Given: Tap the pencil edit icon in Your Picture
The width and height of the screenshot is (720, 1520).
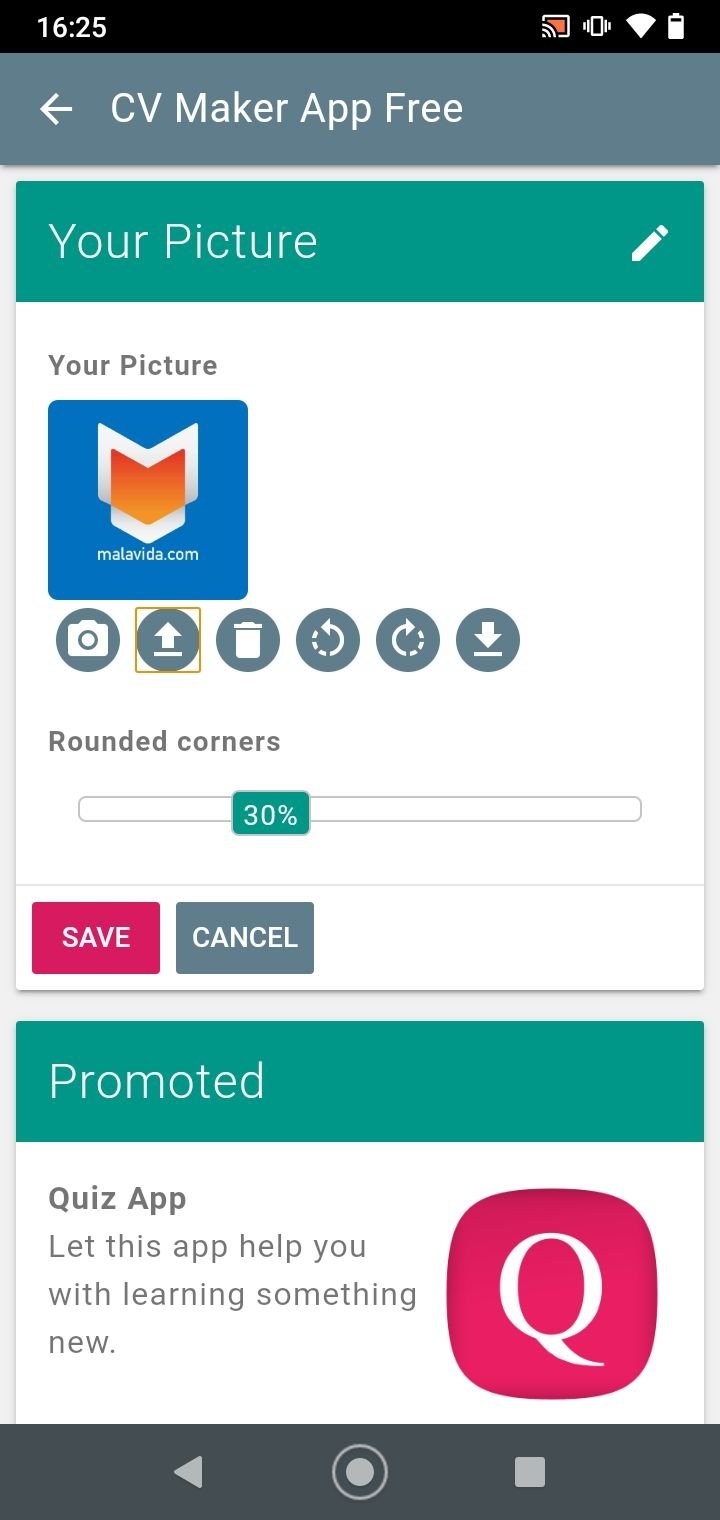Looking at the screenshot, I should pyautogui.click(x=650, y=242).
